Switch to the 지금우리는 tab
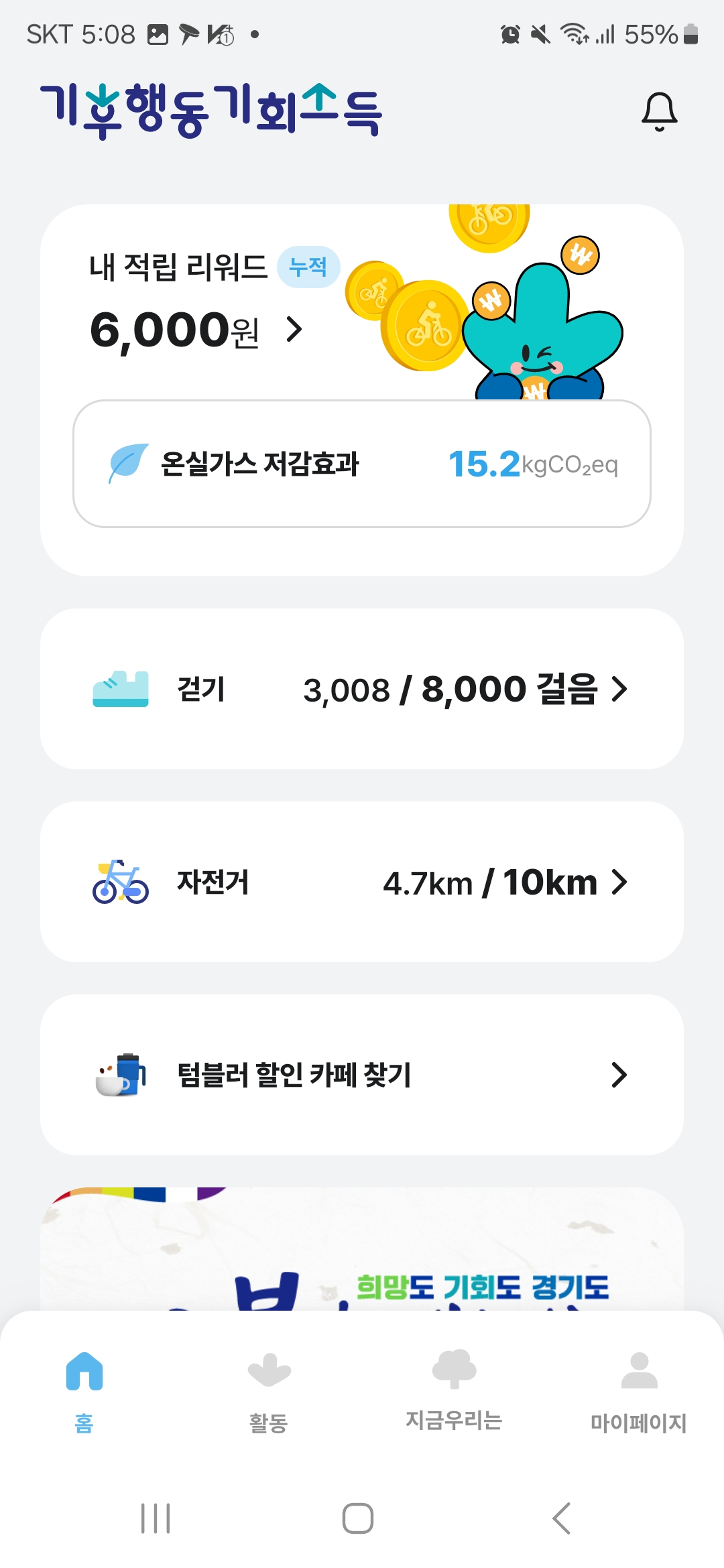Viewport: 724px width, 1568px height. tap(454, 1390)
